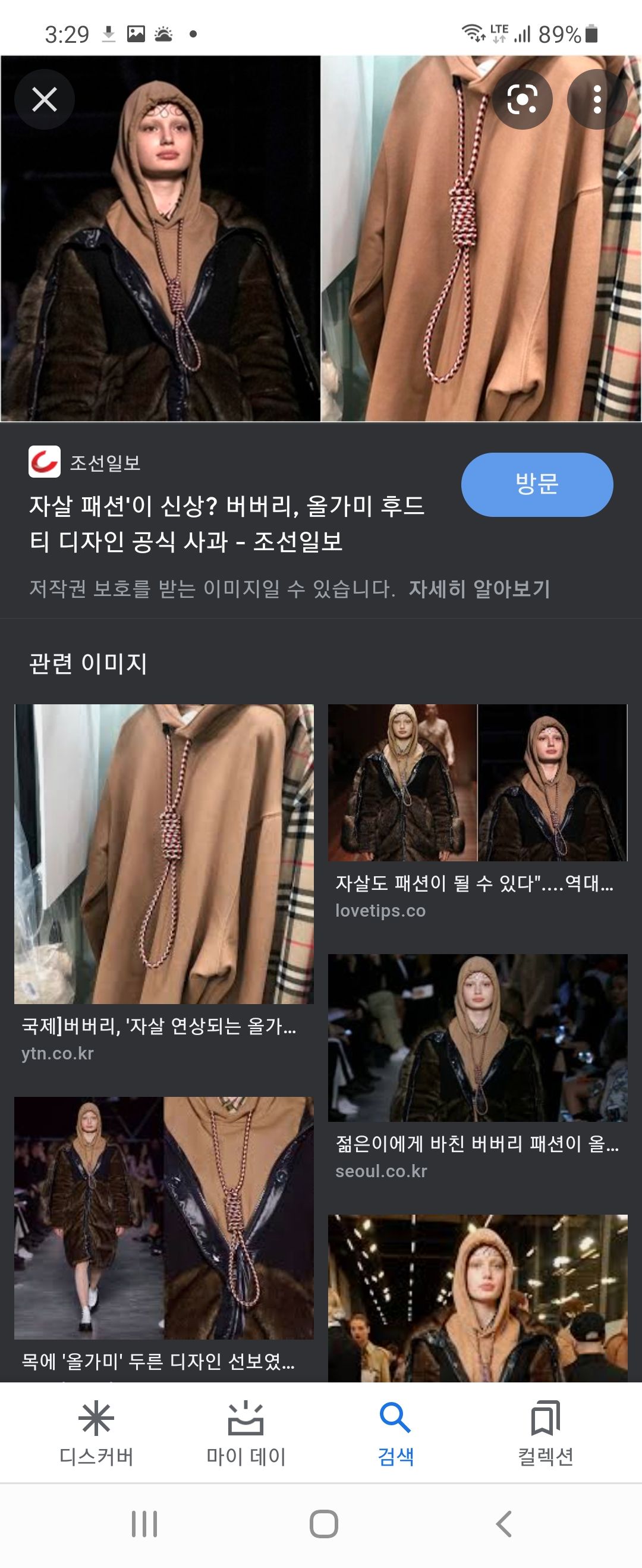
Task: Search this image with Lens
Action: [522, 99]
